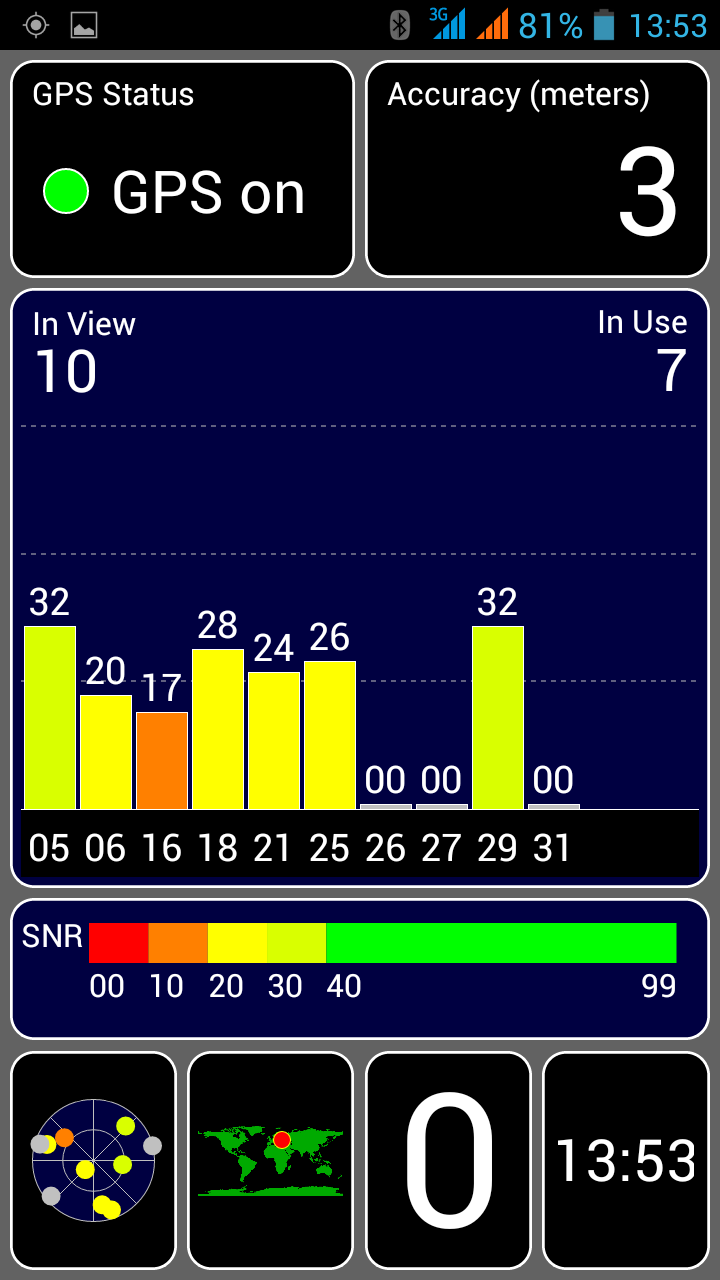This screenshot has height=1280, width=720.
Task: Open the world map location tile
Action: 270,1160
